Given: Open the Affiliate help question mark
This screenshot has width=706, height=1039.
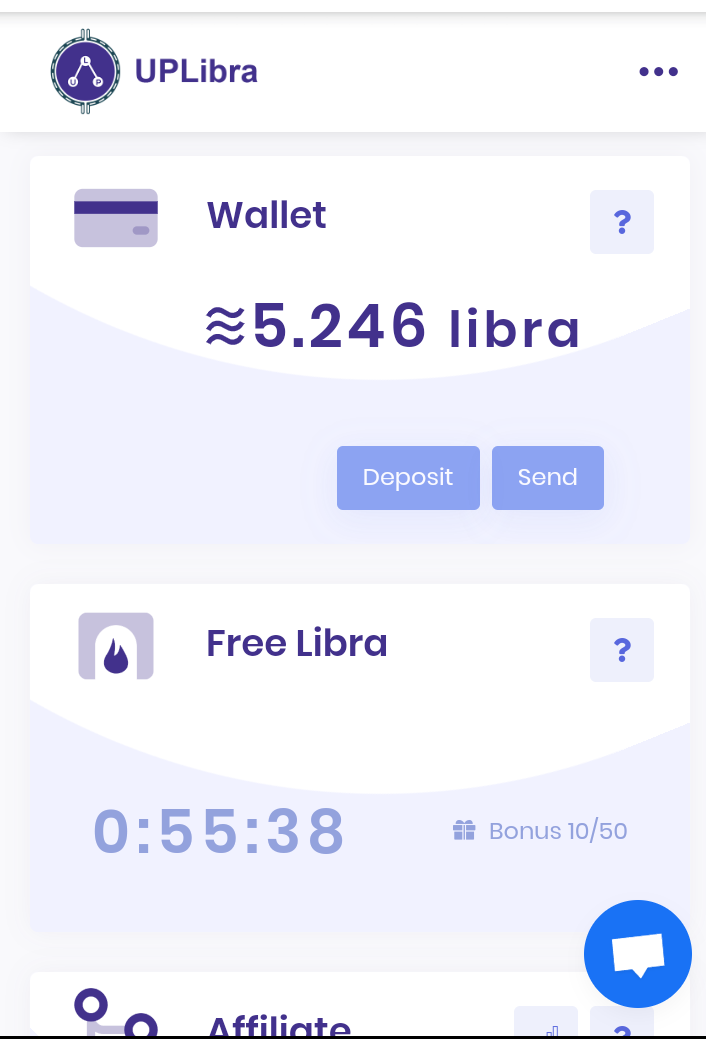Looking at the screenshot, I should click(x=622, y=1024).
